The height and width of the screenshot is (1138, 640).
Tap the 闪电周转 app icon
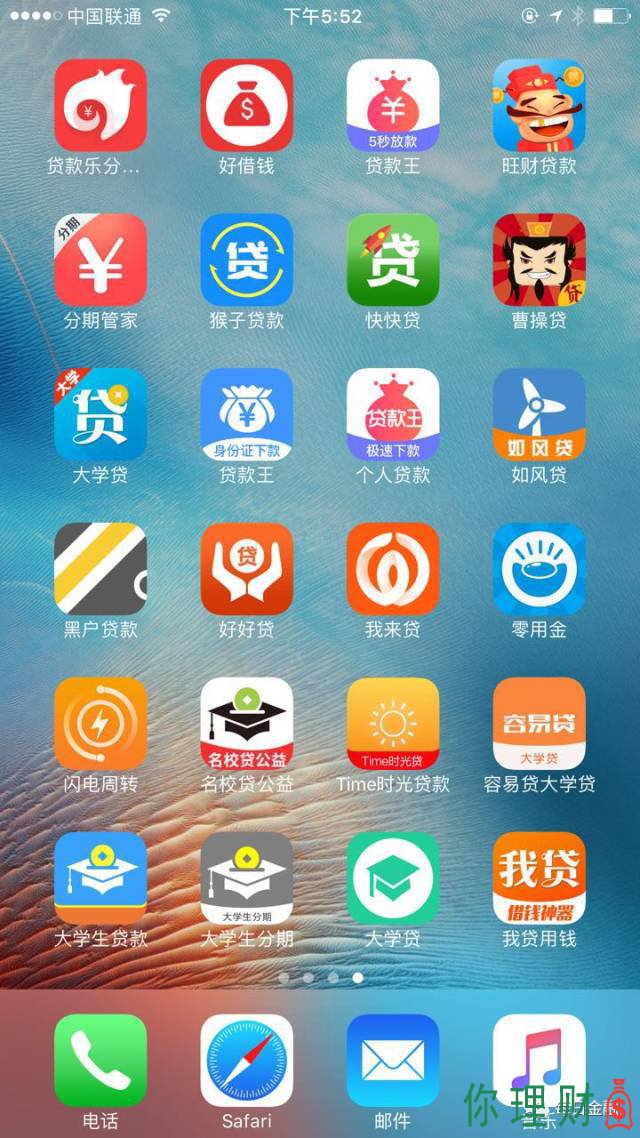[101, 724]
